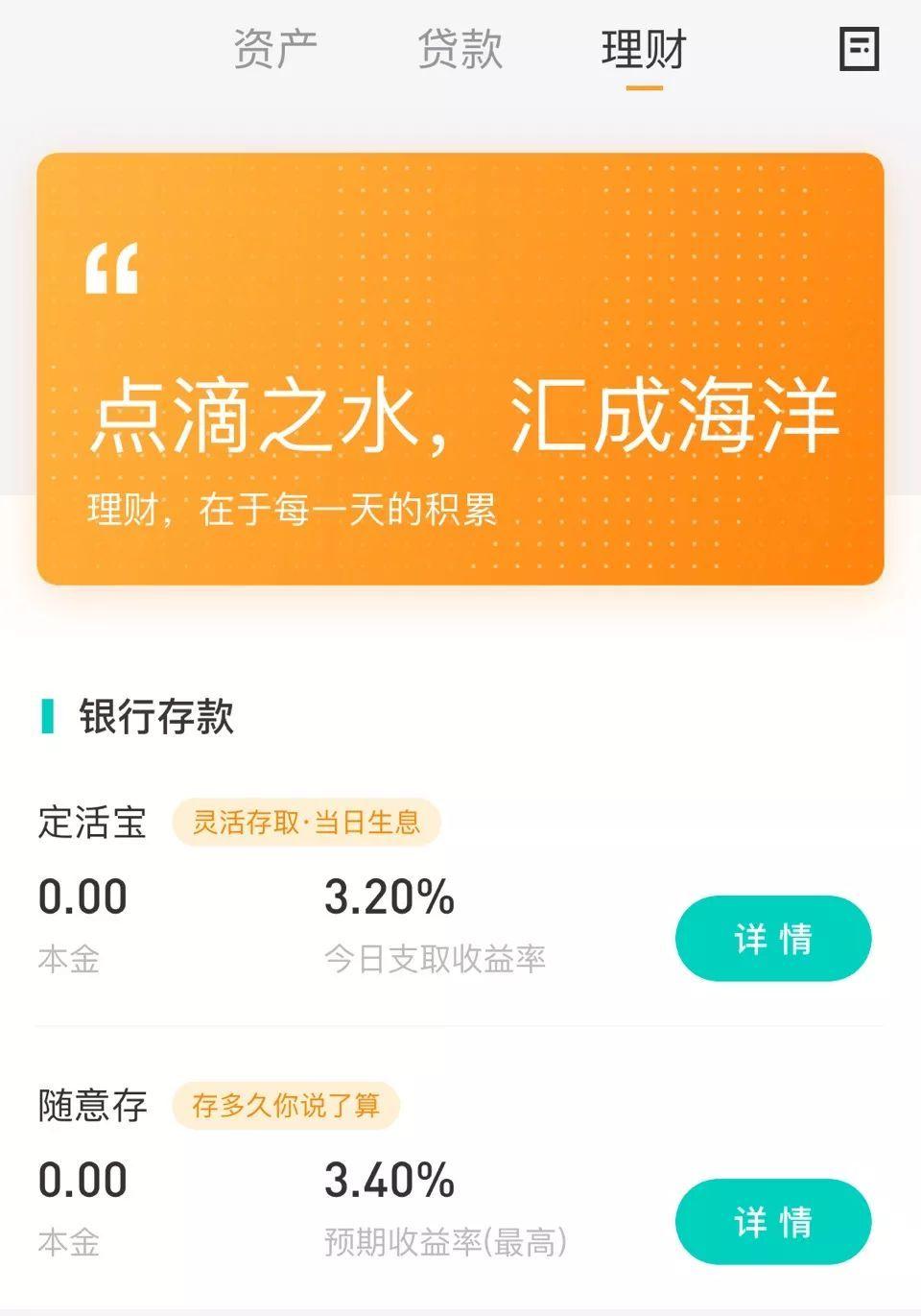Select the 理财 tab

[x=644, y=49]
